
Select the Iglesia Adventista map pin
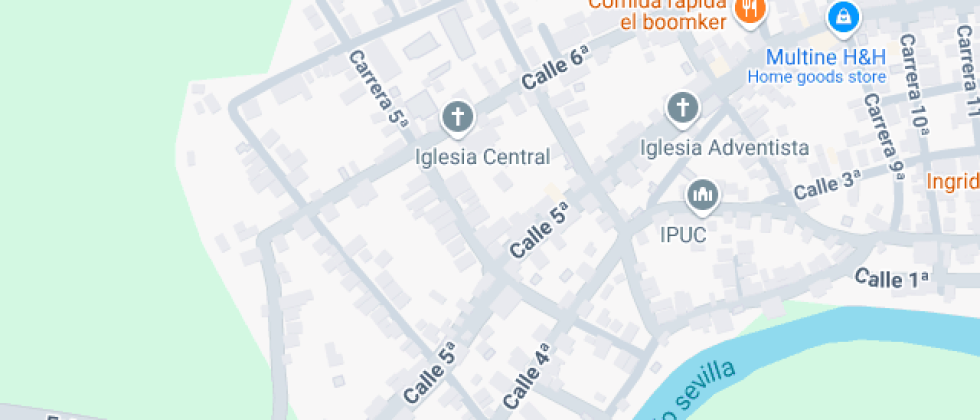[682, 109]
